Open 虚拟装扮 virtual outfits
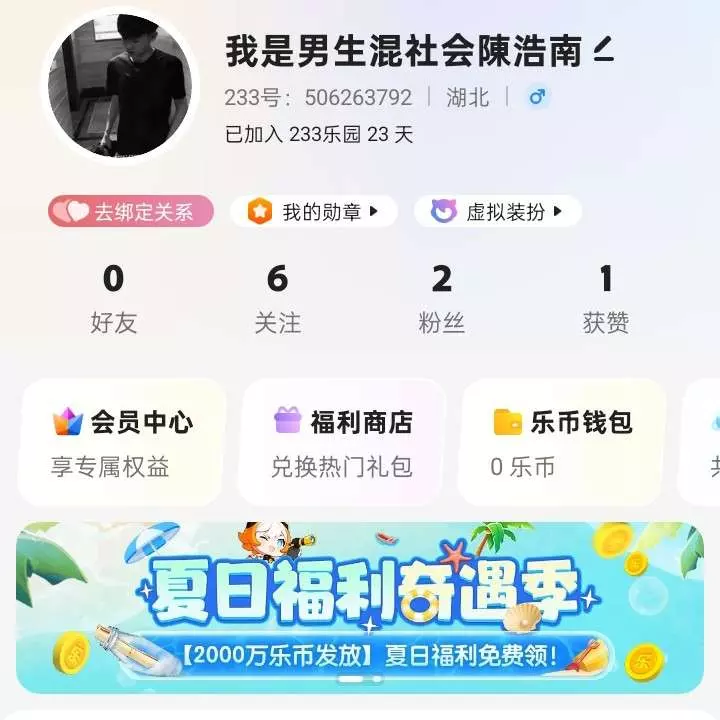 coord(497,211)
